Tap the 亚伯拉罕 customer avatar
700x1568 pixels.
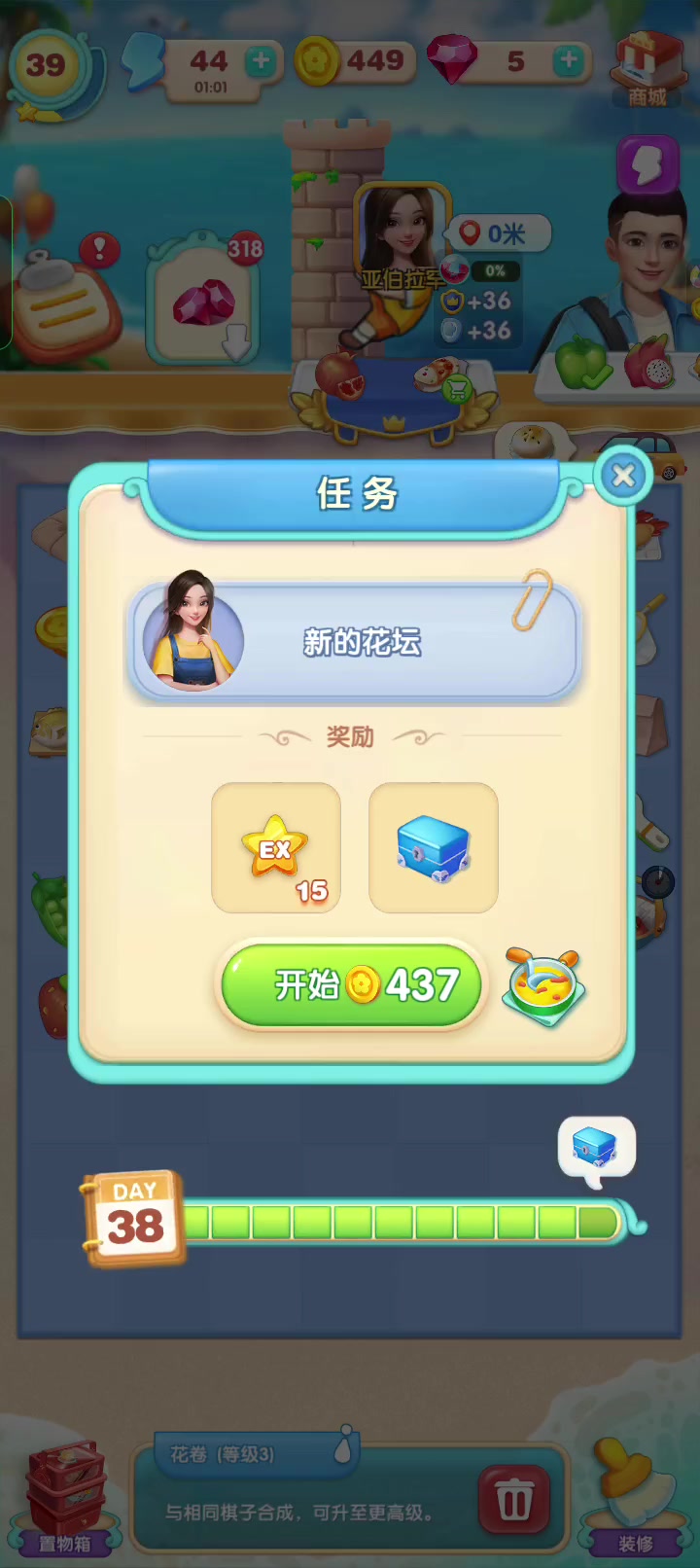tap(402, 233)
